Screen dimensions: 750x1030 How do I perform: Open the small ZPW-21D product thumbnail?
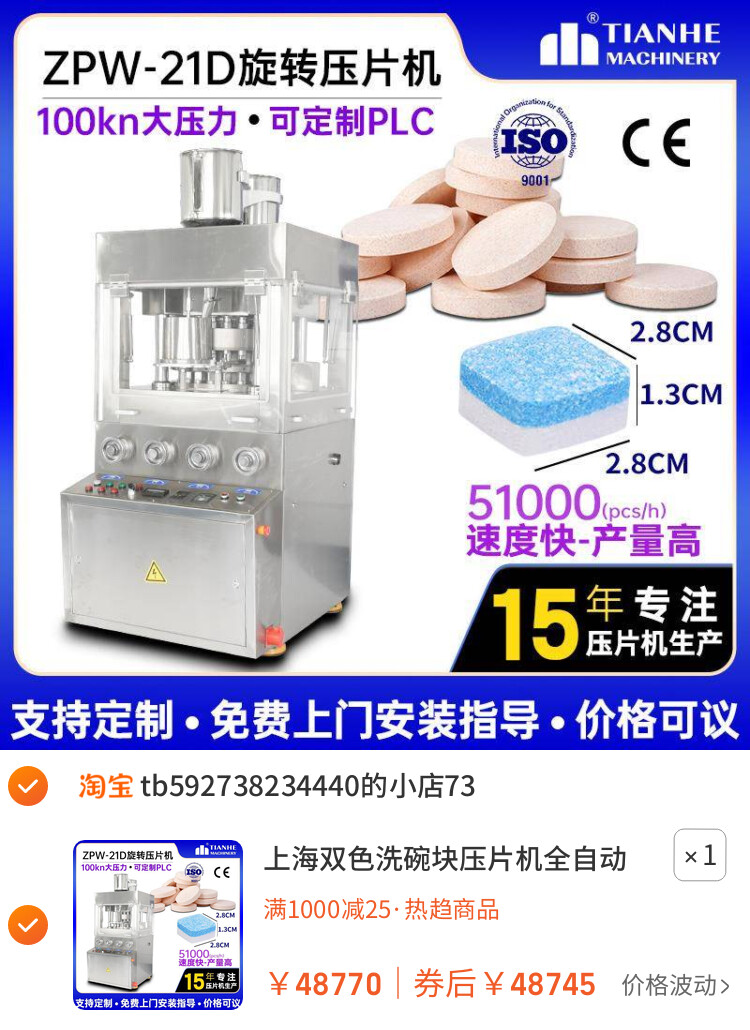point(159,925)
